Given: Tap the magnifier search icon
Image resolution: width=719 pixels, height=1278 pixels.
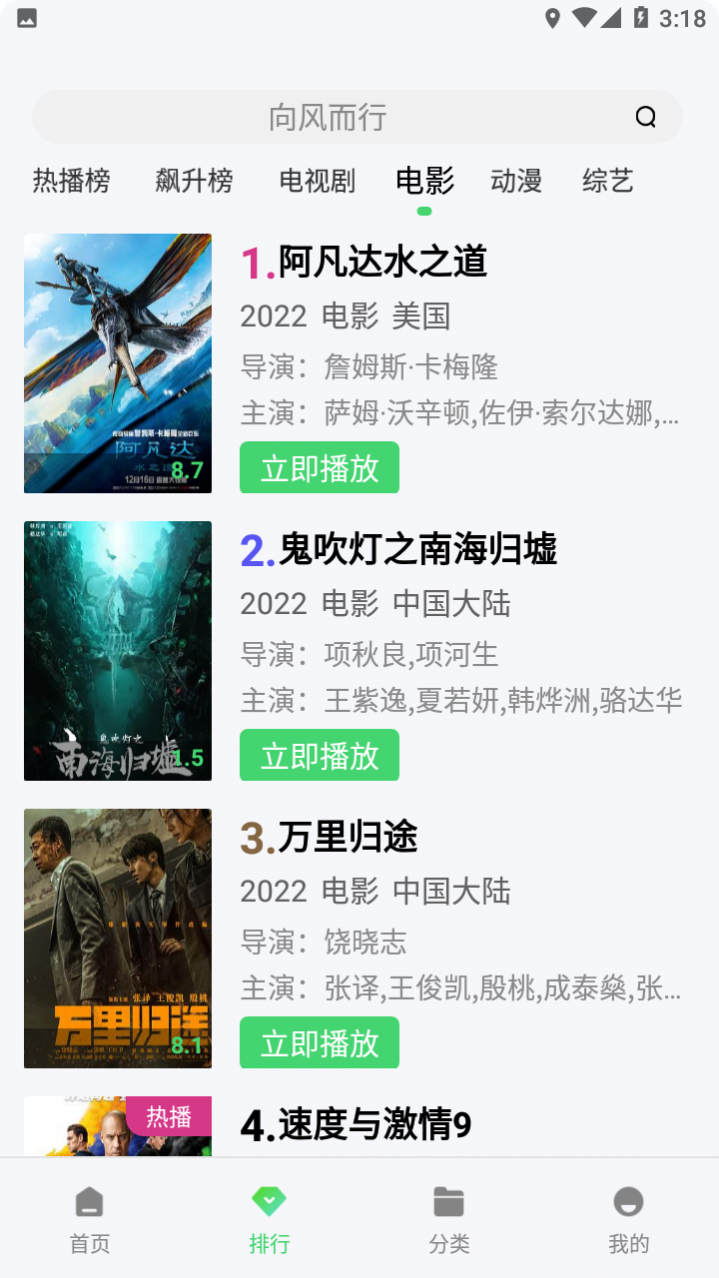Looking at the screenshot, I should [x=646, y=117].
